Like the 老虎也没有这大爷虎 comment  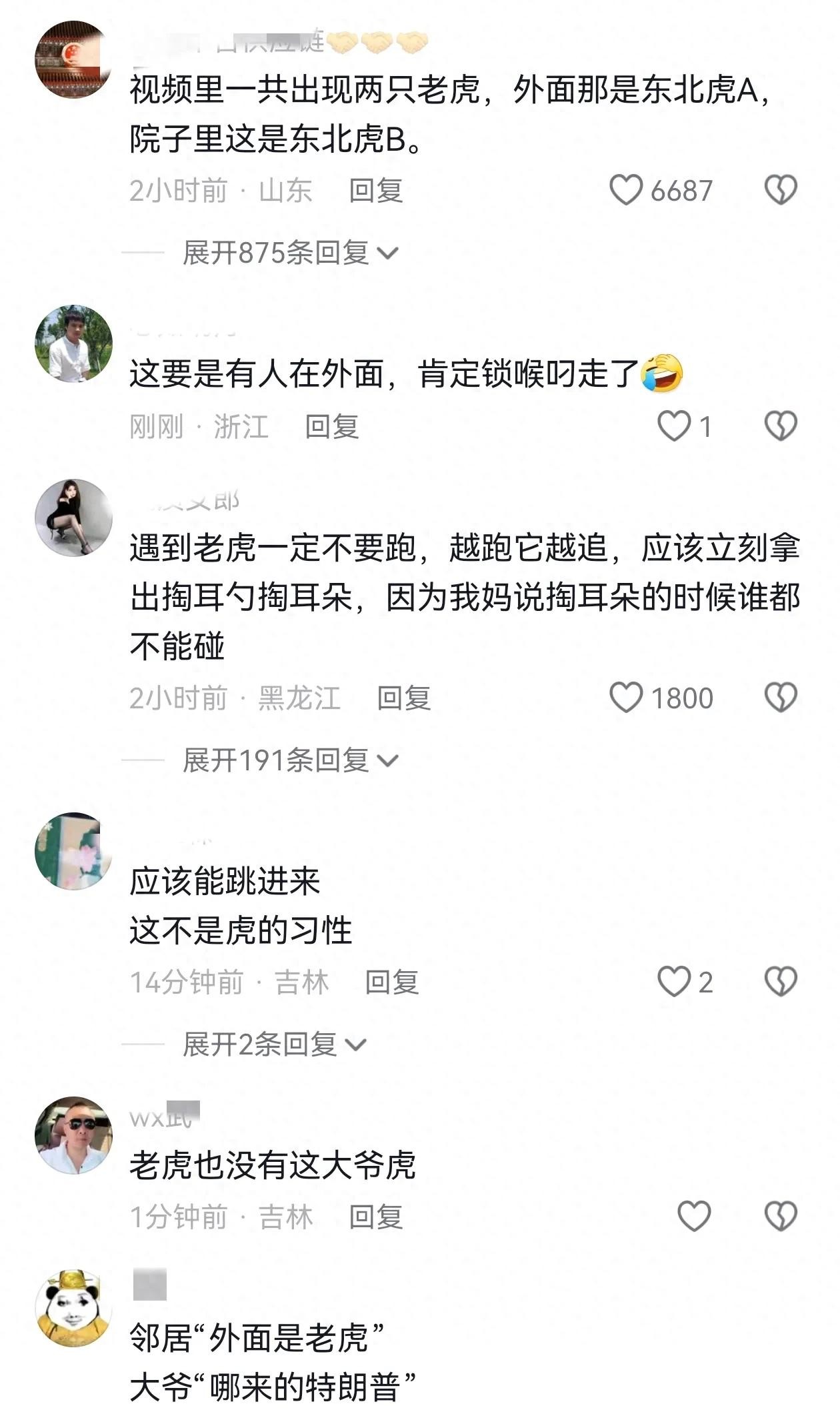pyautogui.click(x=694, y=1216)
